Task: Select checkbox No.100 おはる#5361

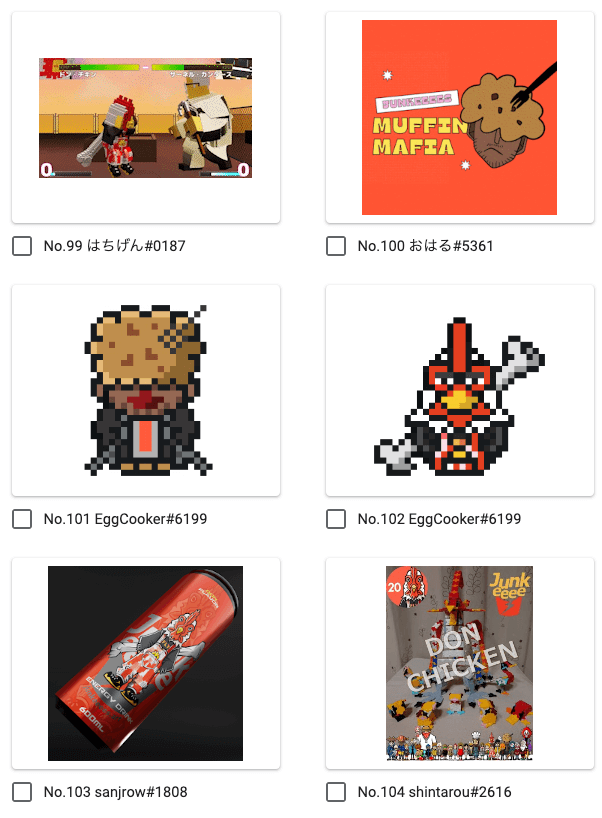Action: point(336,246)
